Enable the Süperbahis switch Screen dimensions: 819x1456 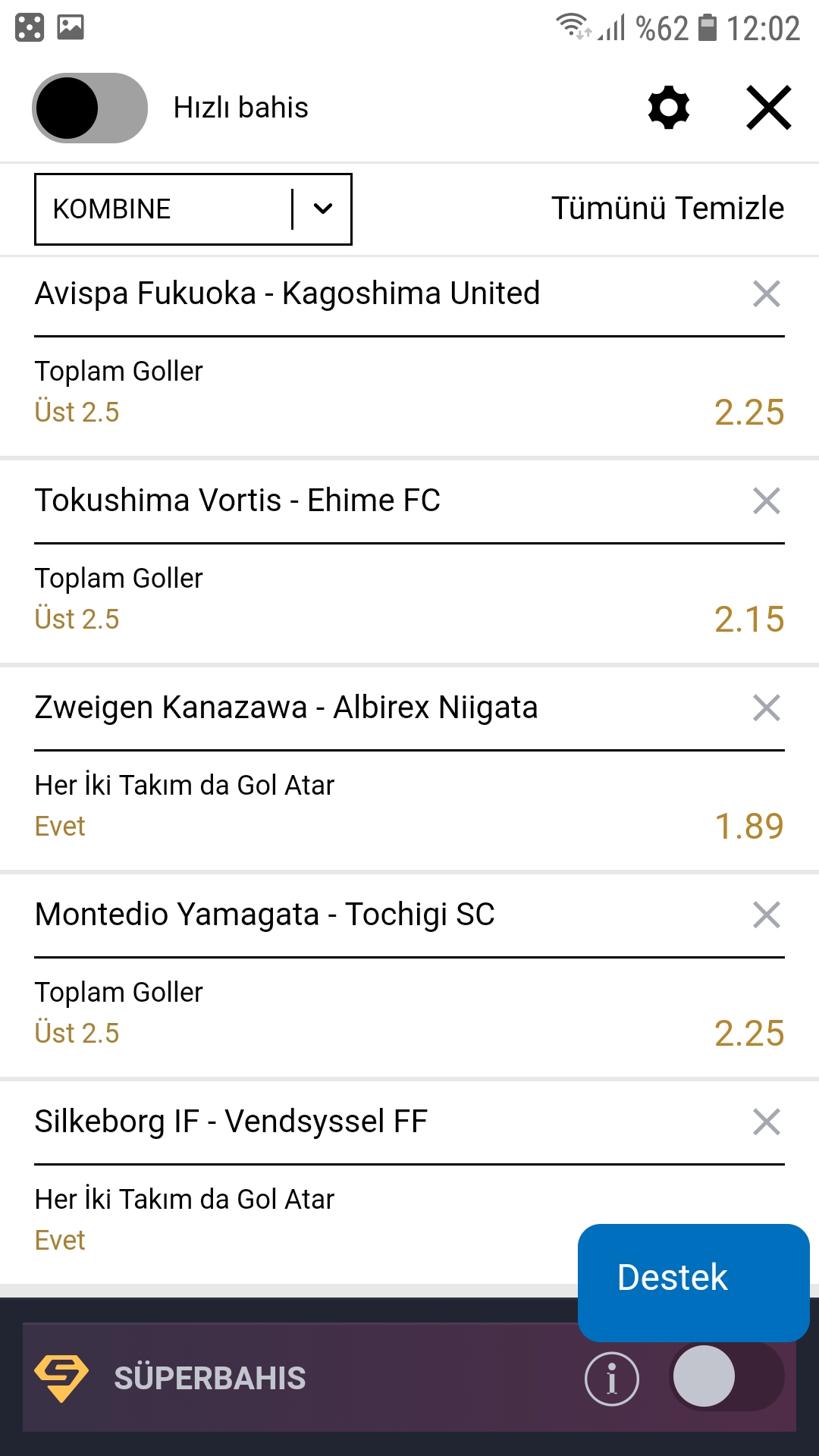[x=726, y=1376]
